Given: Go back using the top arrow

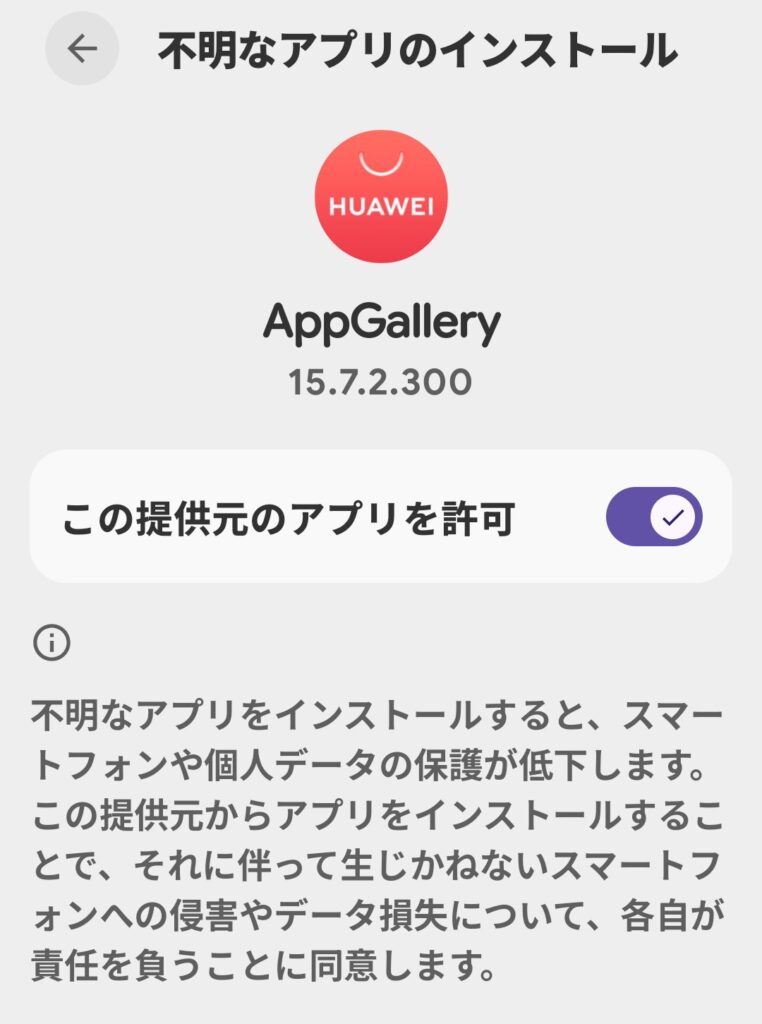Looking at the screenshot, I should coord(82,49).
